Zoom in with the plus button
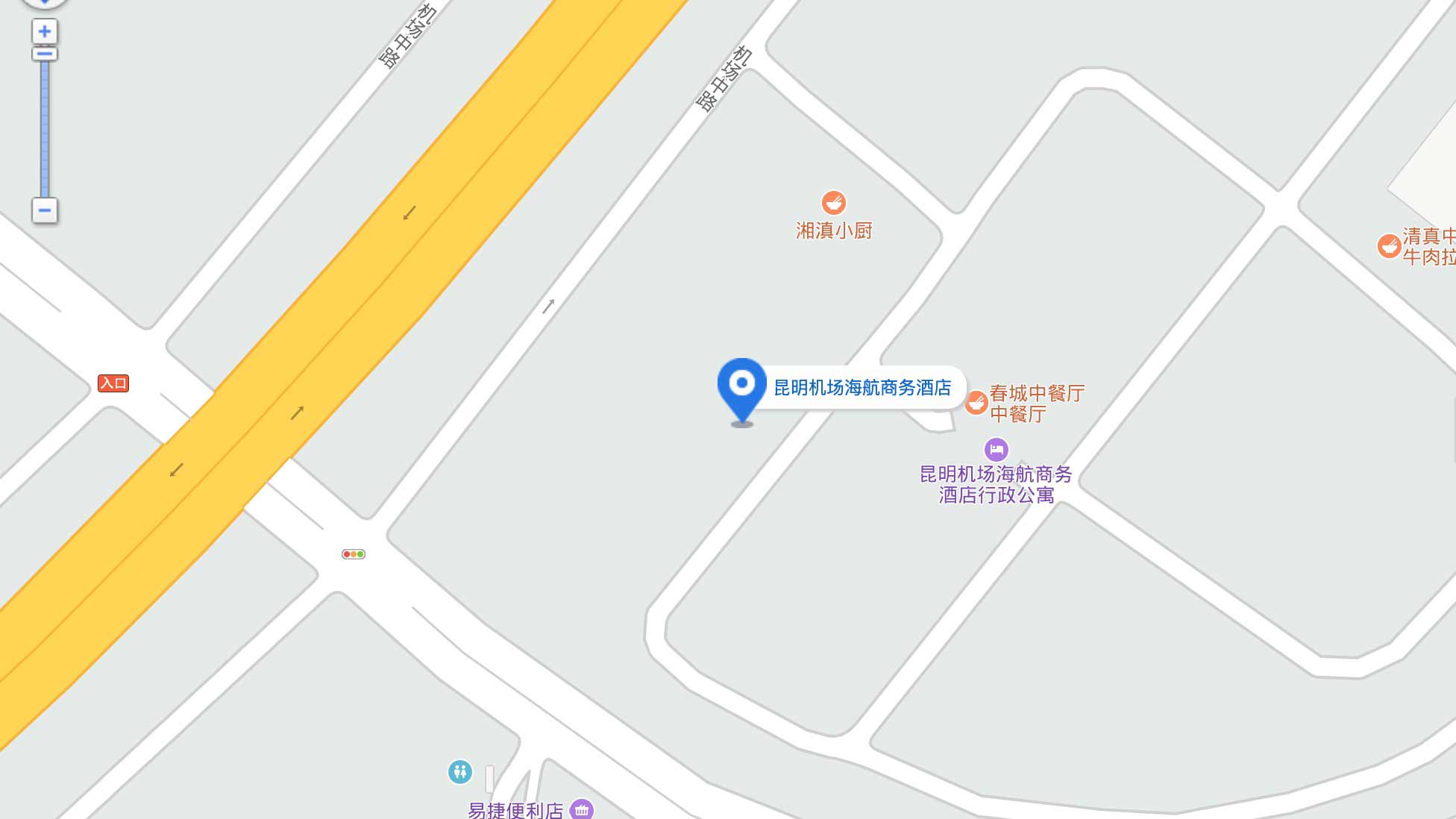Image resolution: width=1456 pixels, height=819 pixels. [x=45, y=31]
